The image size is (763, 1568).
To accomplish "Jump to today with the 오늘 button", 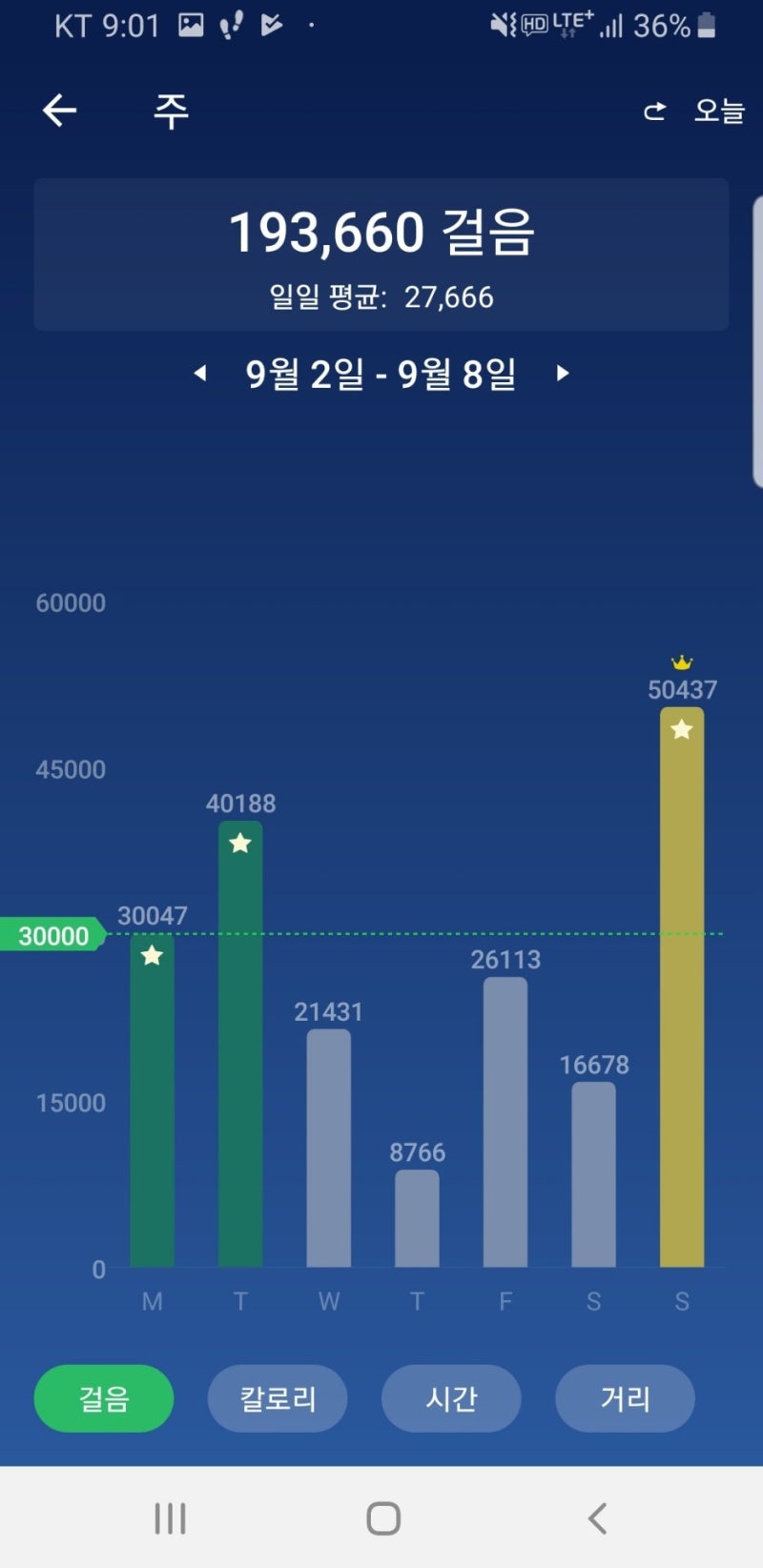I will pyautogui.click(x=718, y=111).
